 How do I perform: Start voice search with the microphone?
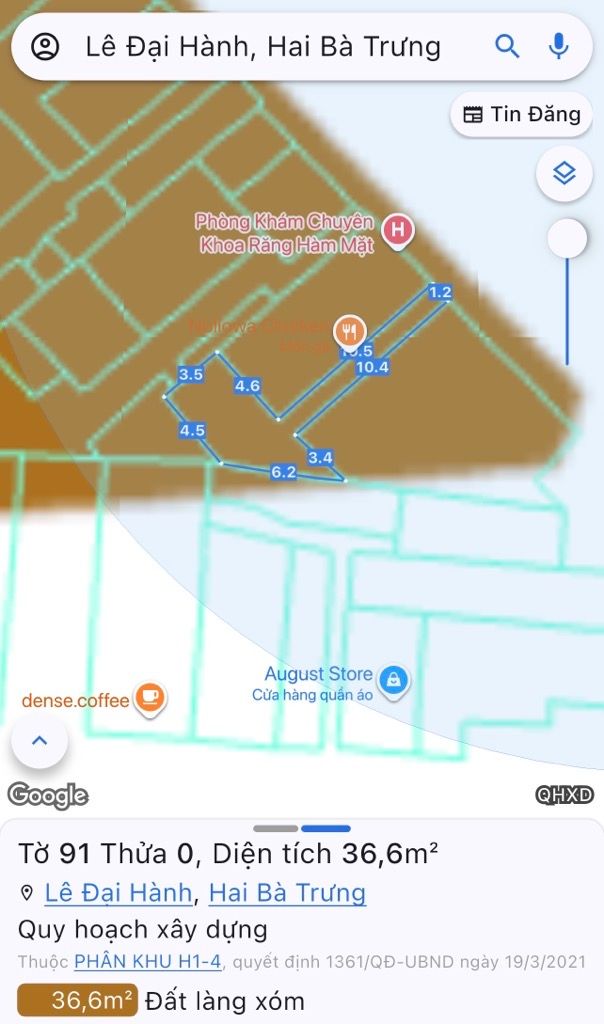[x=559, y=46]
